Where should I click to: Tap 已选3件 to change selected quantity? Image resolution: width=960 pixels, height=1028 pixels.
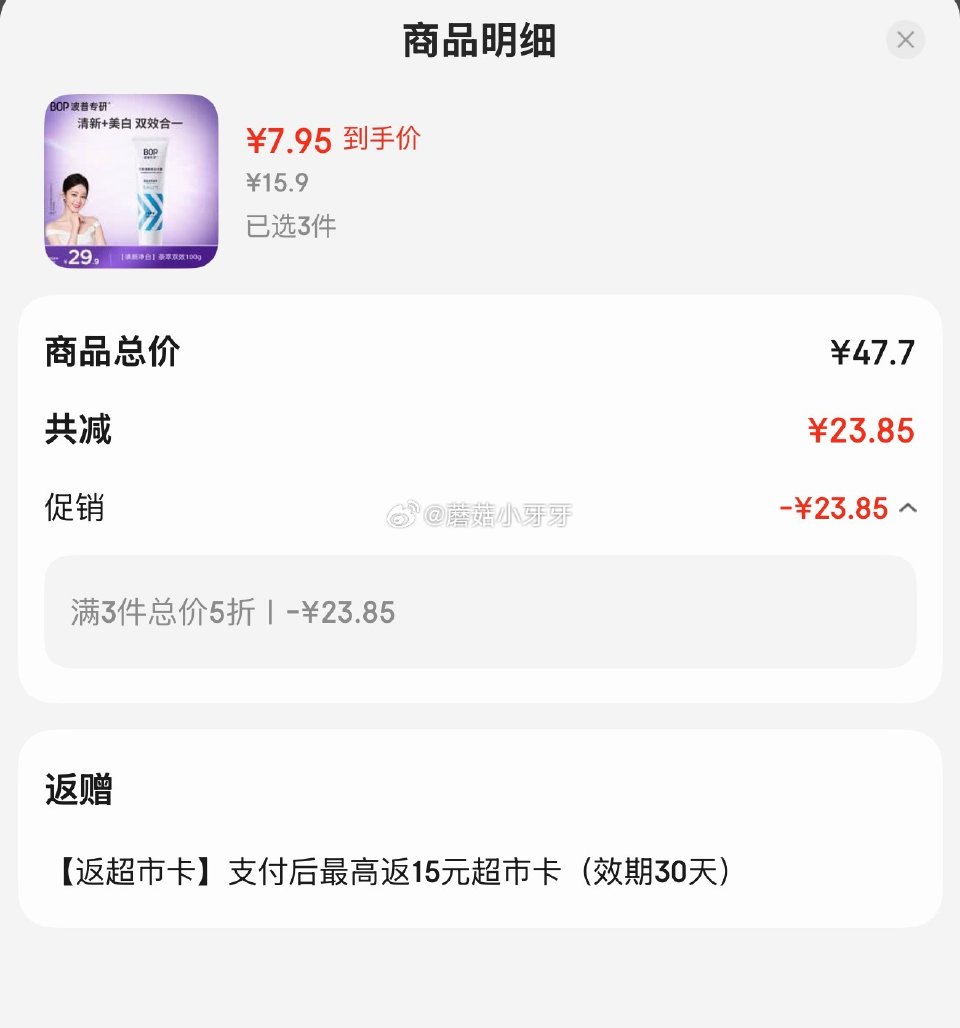(x=290, y=227)
